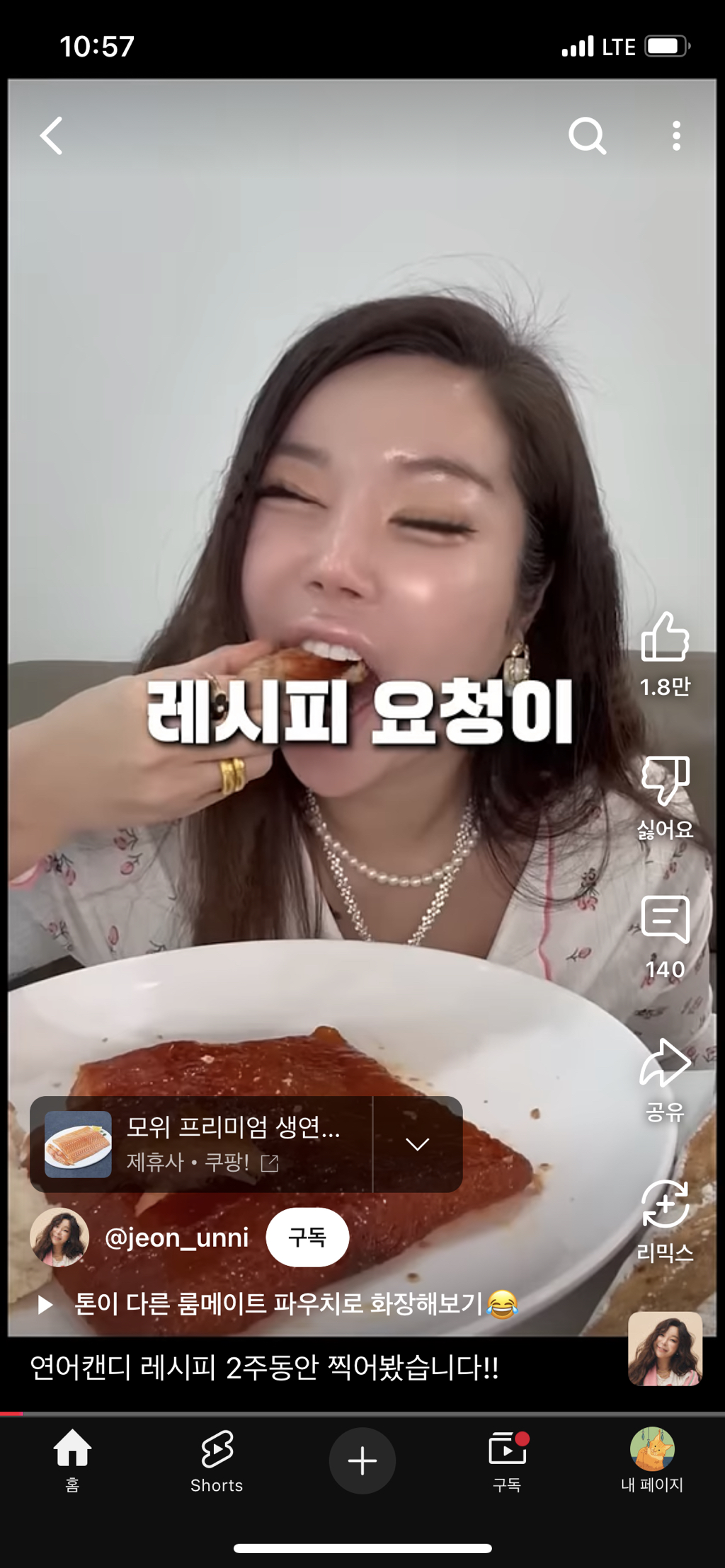This screenshot has height=1568, width=725.
Task: Open the @jeon_unni channel
Action: 177,1238
